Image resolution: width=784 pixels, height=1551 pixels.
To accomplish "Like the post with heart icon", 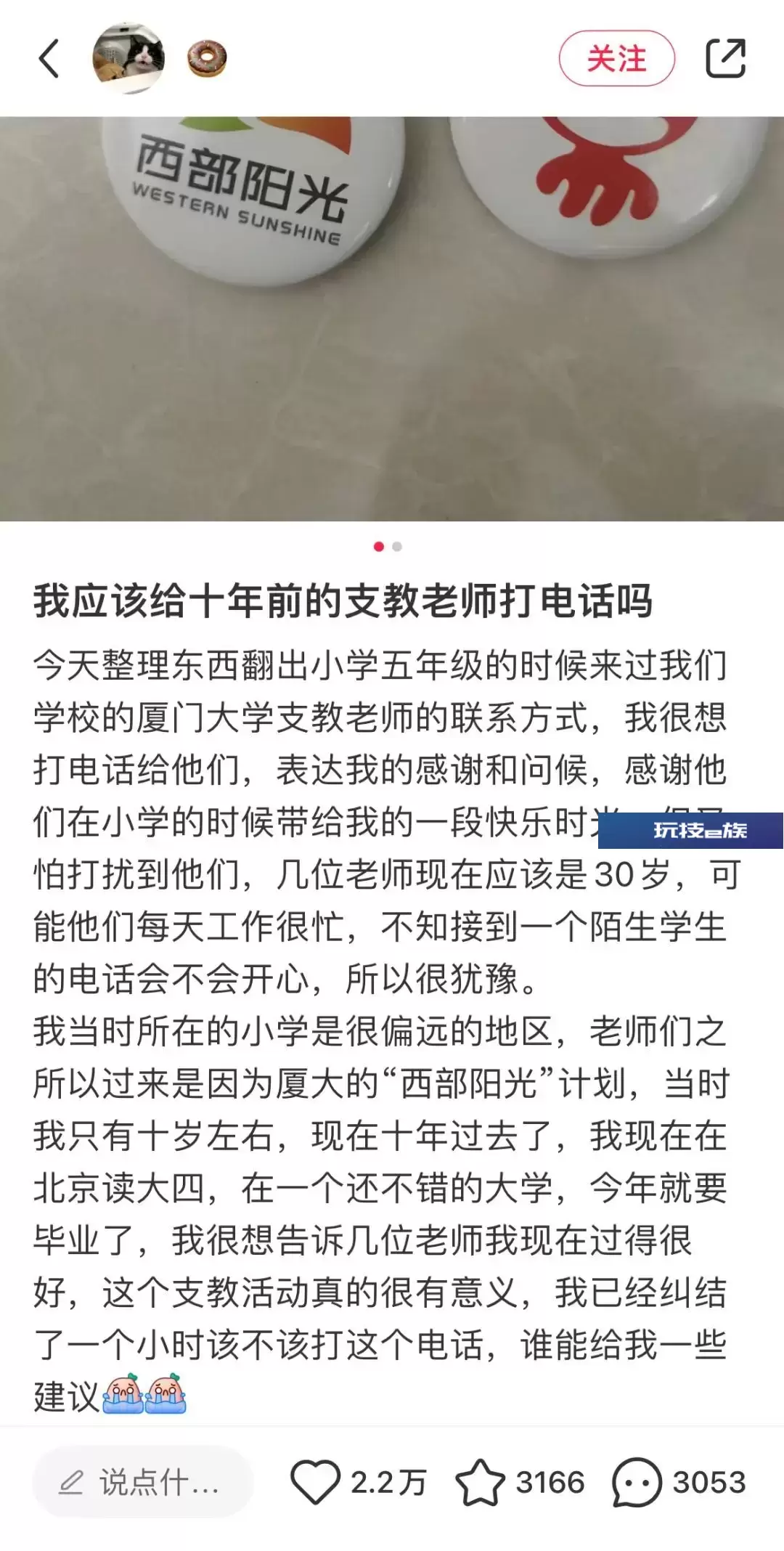I will [315, 1482].
